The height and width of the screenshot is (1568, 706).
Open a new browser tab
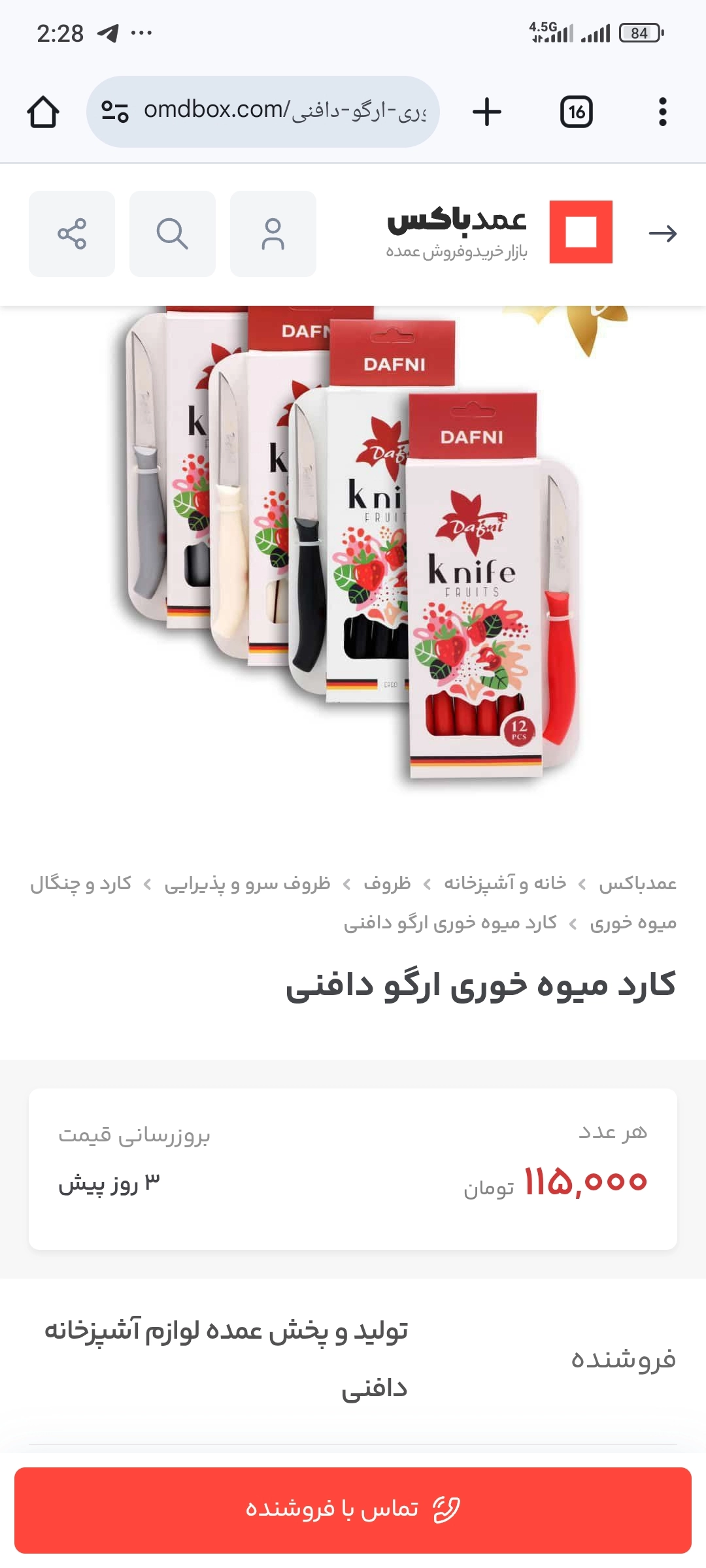(487, 112)
